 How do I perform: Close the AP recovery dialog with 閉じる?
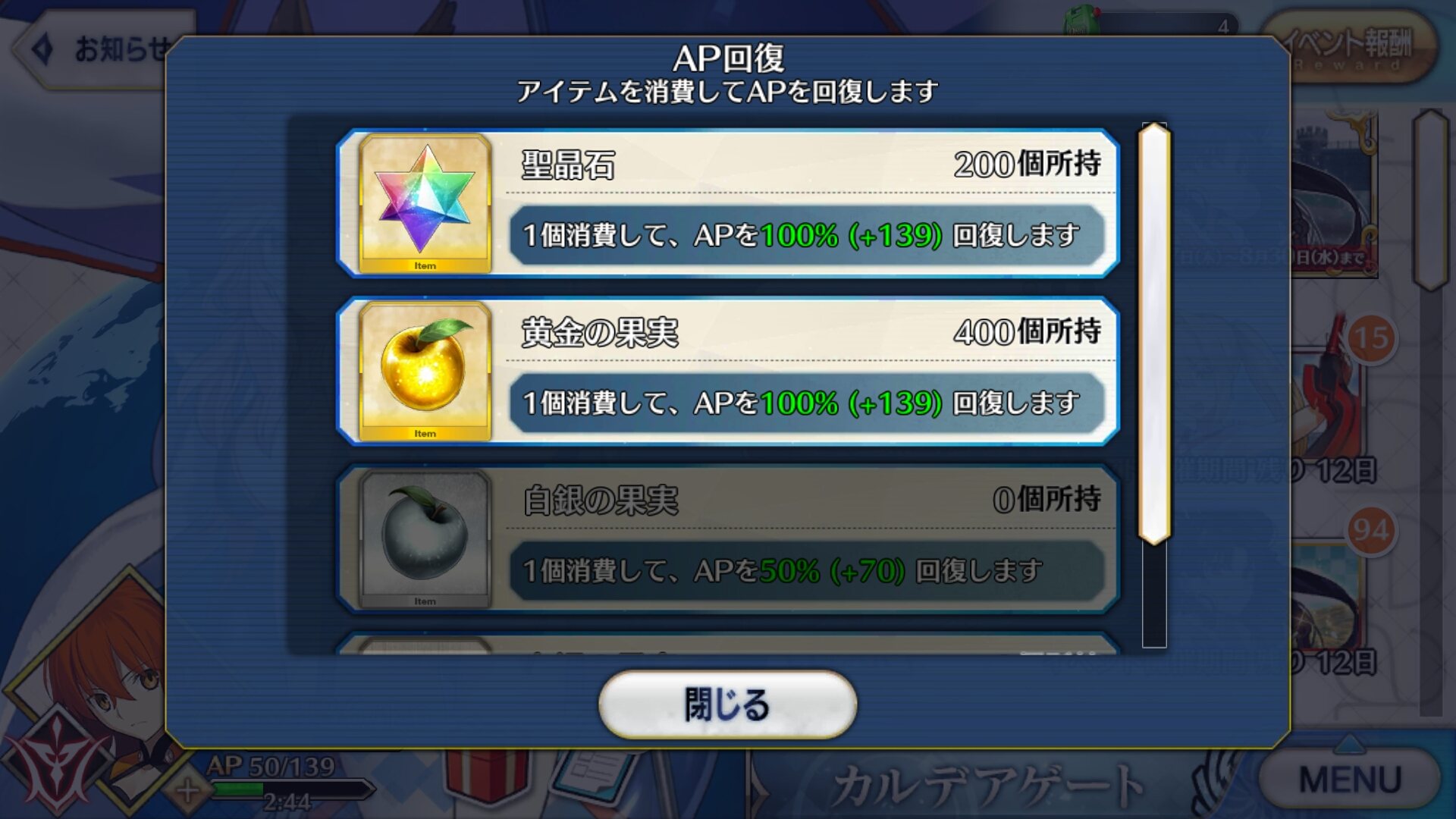point(728,704)
